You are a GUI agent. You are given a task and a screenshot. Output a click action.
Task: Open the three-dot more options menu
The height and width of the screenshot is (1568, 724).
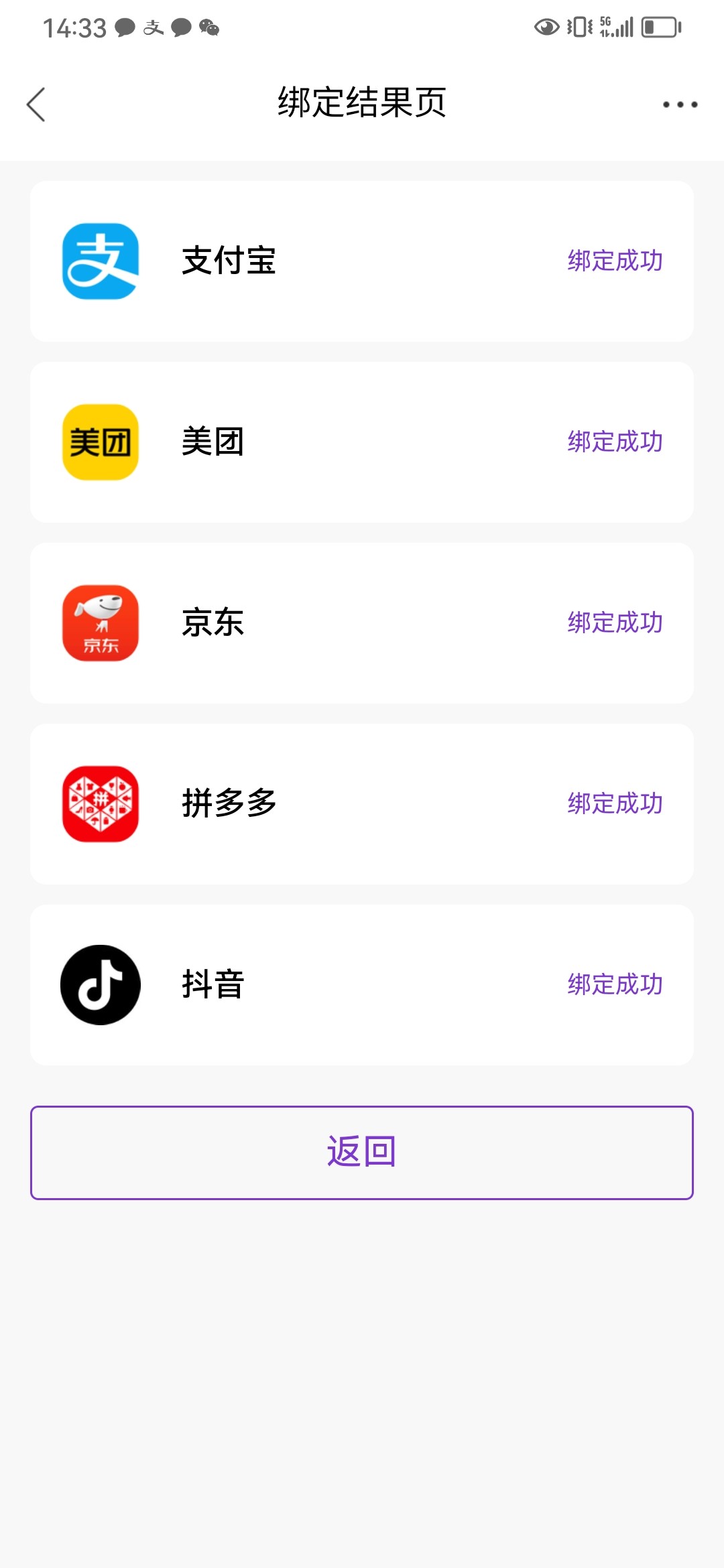[680, 105]
